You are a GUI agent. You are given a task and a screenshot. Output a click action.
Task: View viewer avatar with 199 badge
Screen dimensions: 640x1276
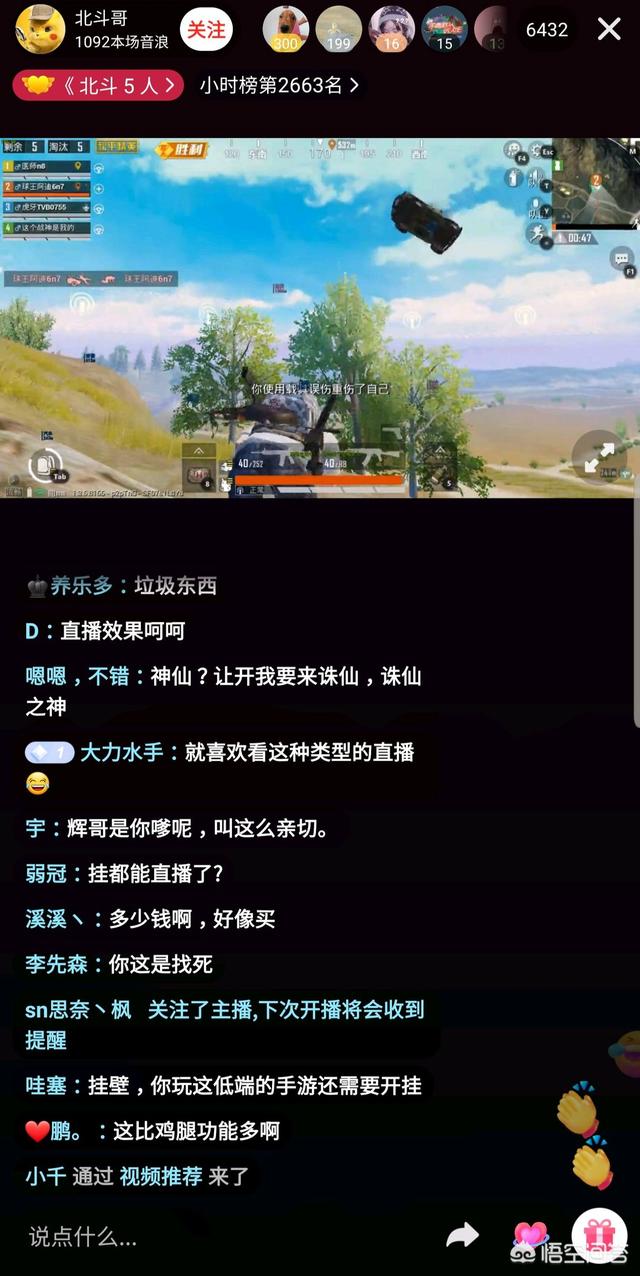tap(339, 29)
